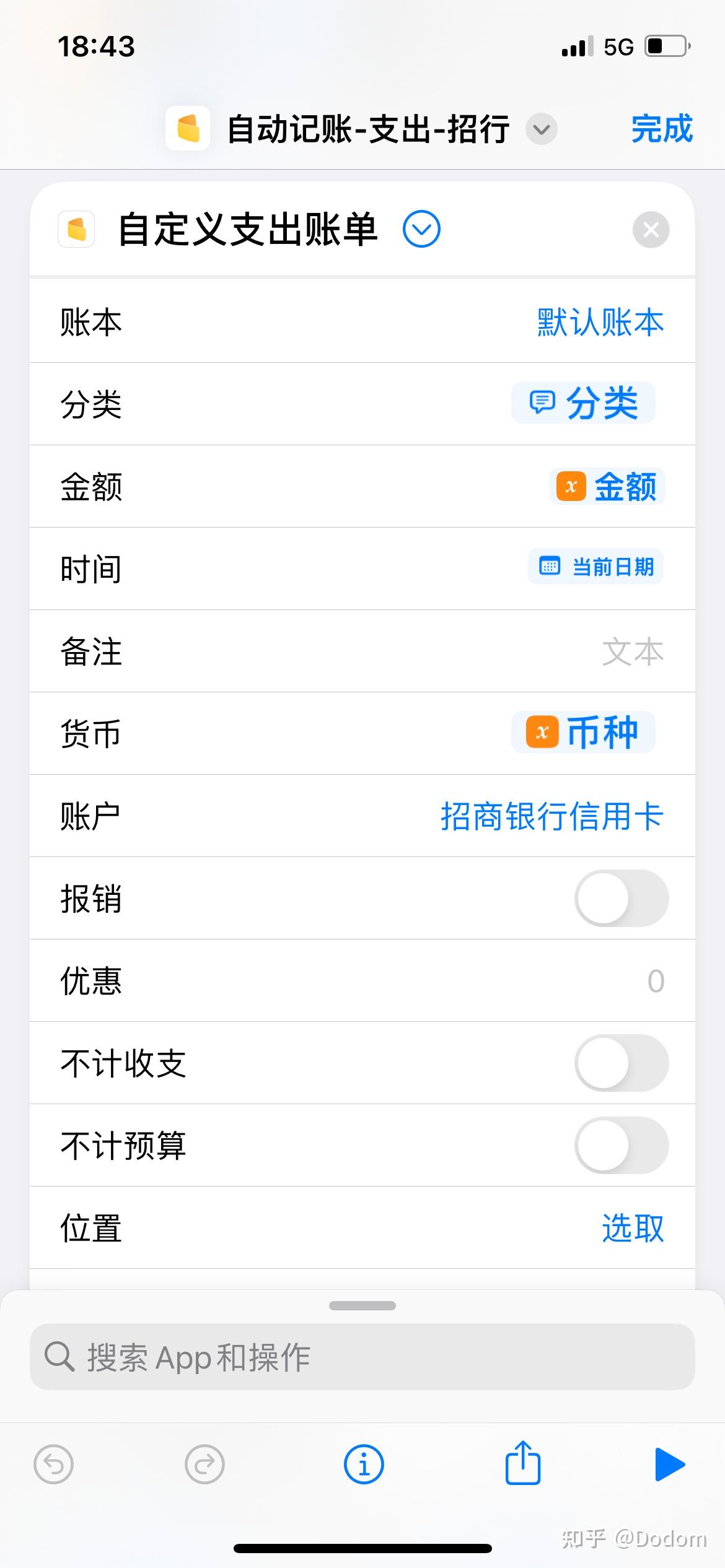The width and height of the screenshot is (725, 1568).
Task: Collapse the 自定义支出账单 action via its chevron
Action: point(420,229)
